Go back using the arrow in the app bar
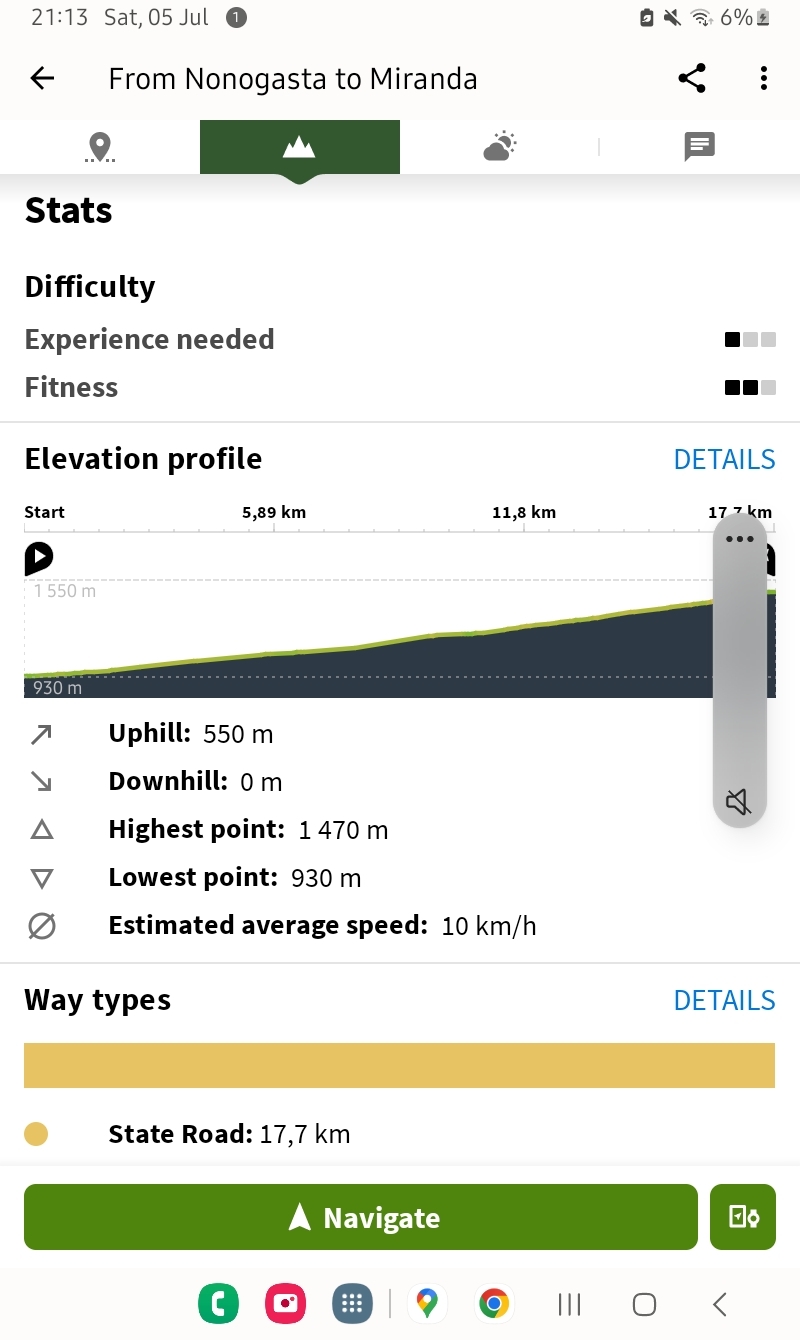 (x=42, y=79)
